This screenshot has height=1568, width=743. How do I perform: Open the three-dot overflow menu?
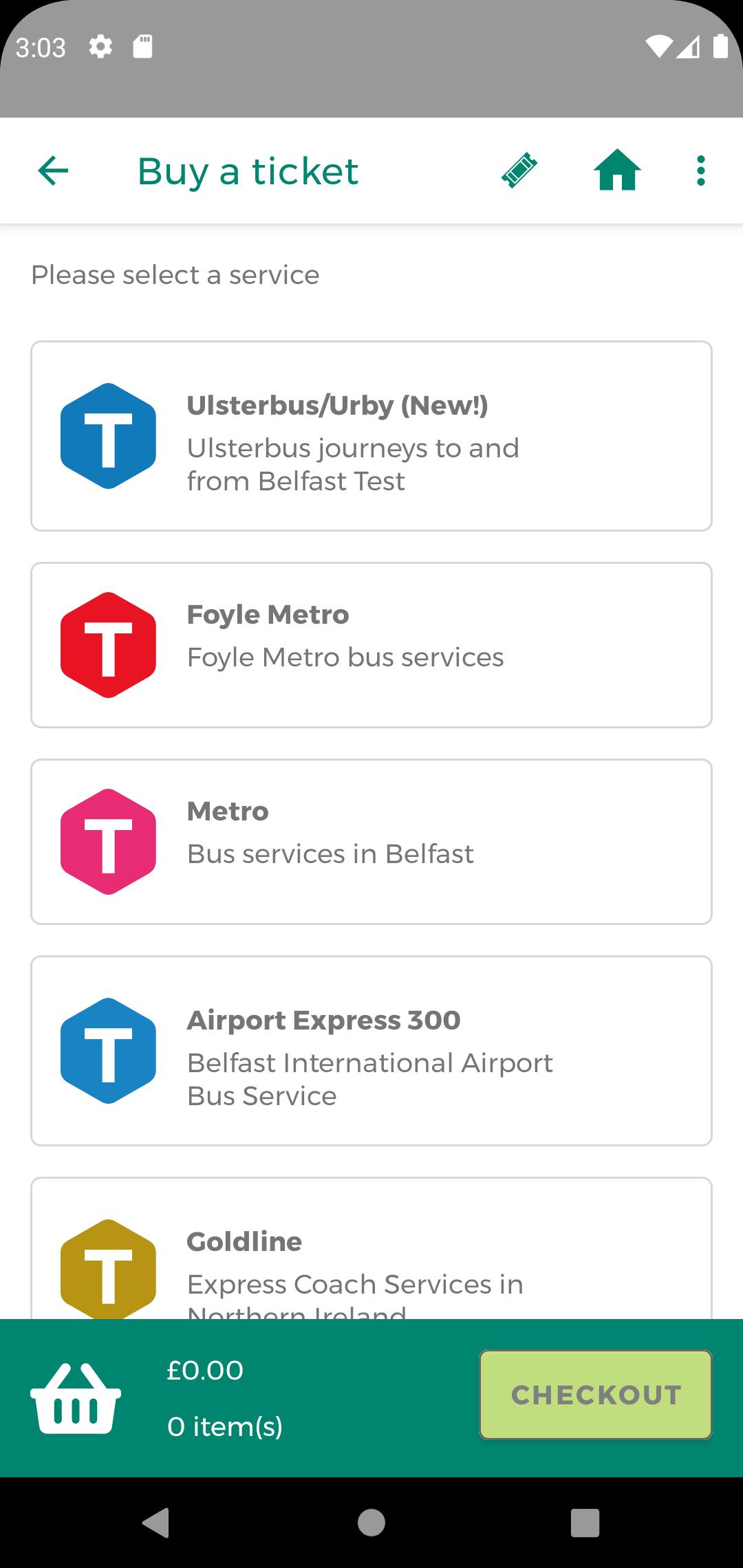click(x=700, y=171)
